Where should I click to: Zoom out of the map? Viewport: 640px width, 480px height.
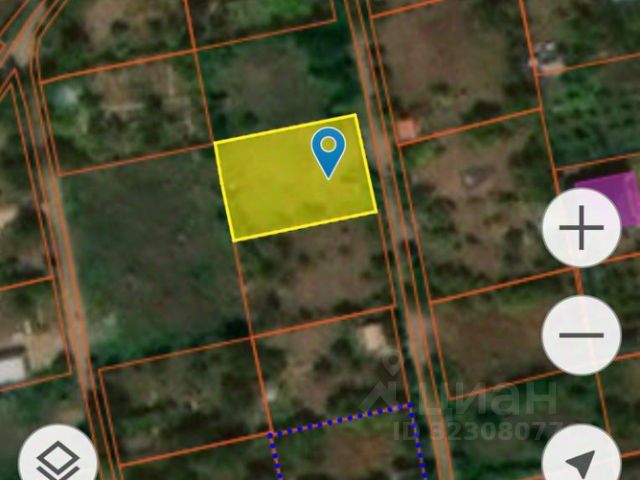click(581, 336)
